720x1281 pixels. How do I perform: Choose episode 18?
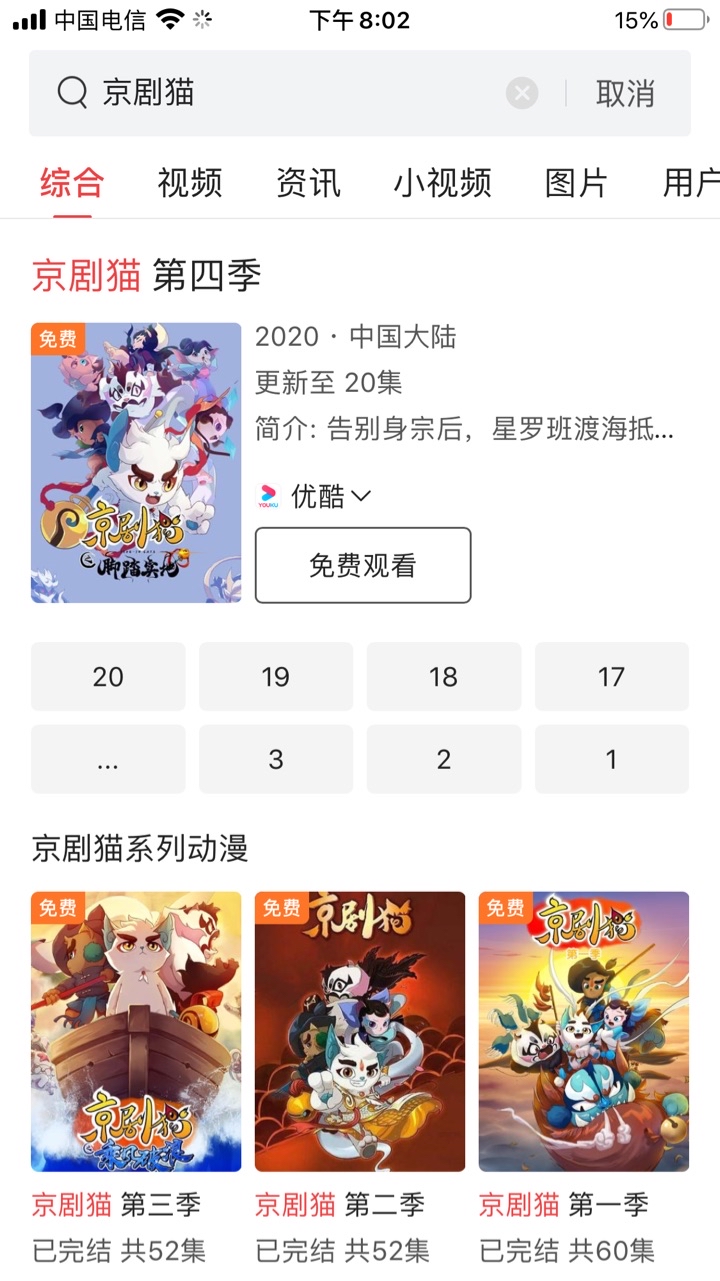pos(444,677)
